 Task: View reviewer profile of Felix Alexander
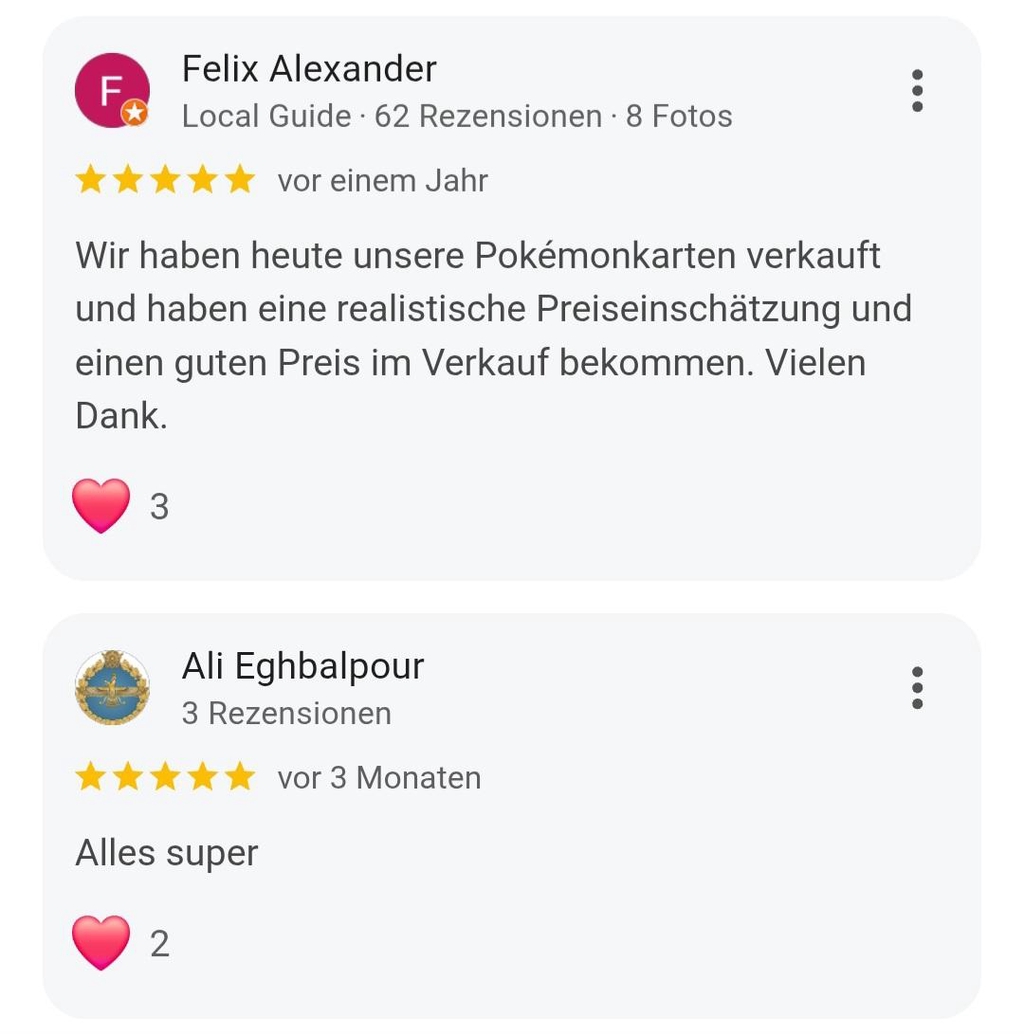(309, 69)
